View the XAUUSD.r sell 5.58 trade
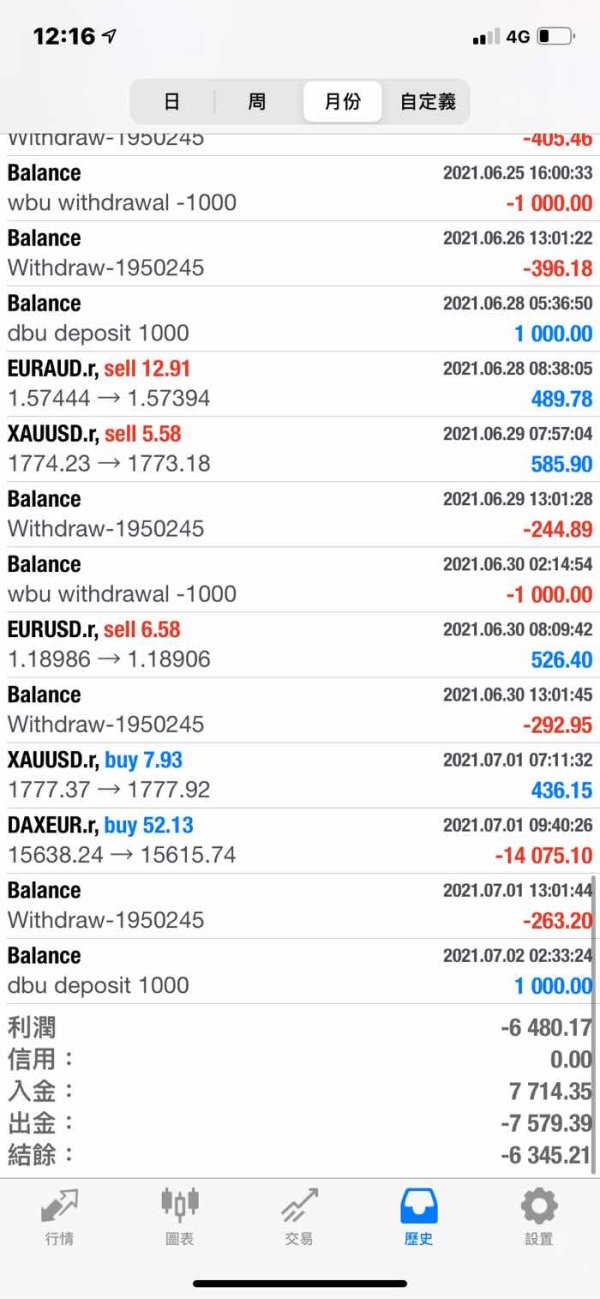This screenshot has width=600, height=1299. coord(300,449)
